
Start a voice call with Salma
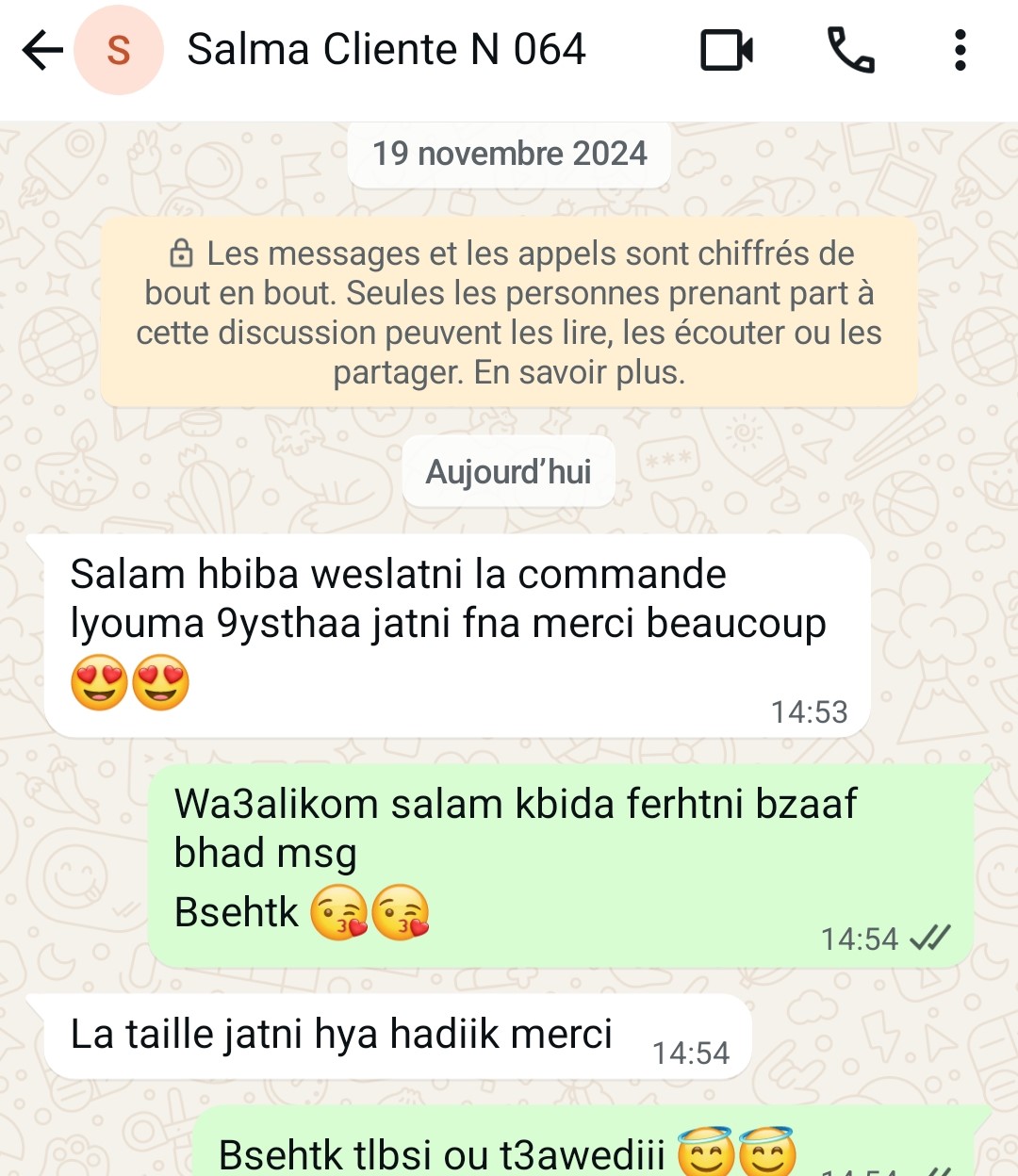click(850, 50)
